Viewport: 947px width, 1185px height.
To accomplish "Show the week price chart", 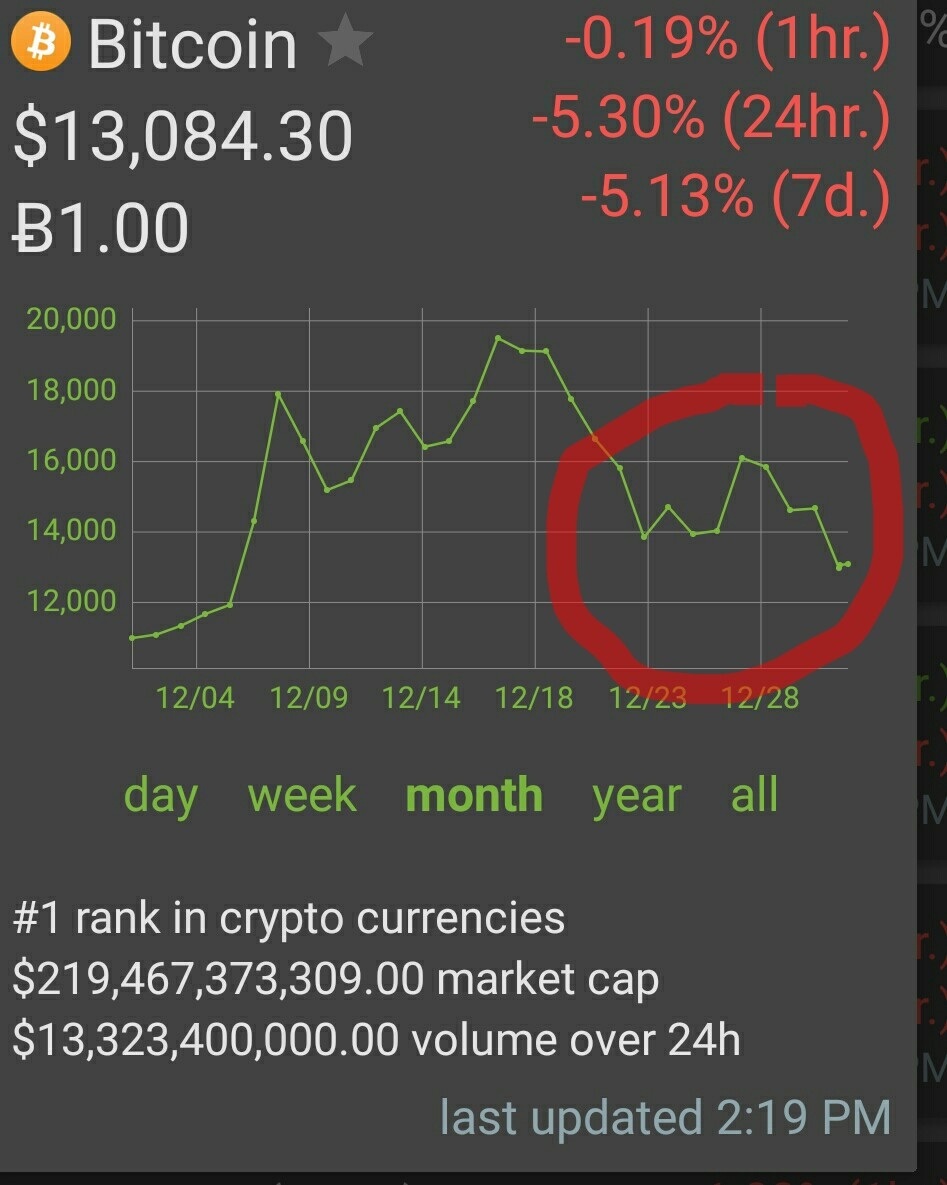I will click(301, 796).
